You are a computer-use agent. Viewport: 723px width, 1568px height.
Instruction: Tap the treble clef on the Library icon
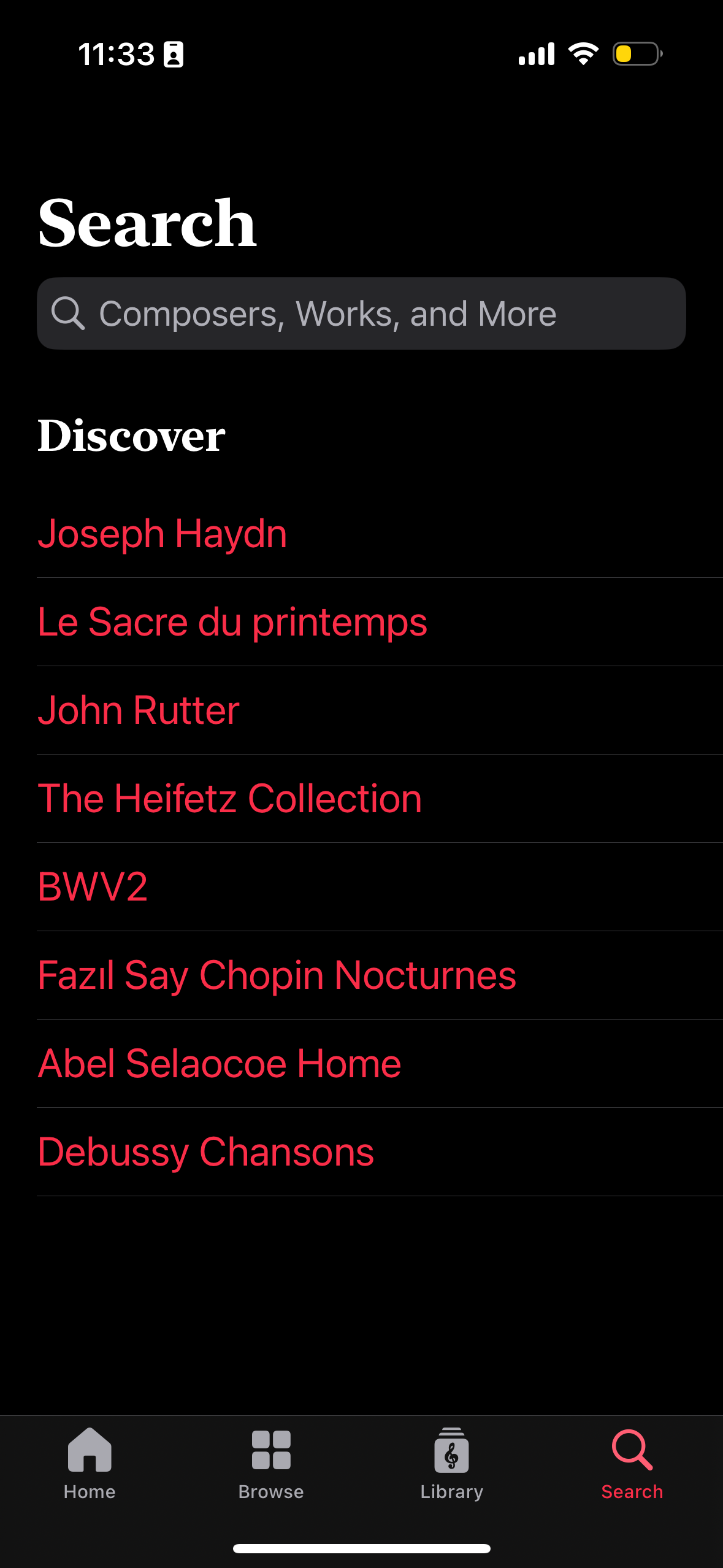[x=451, y=1455]
